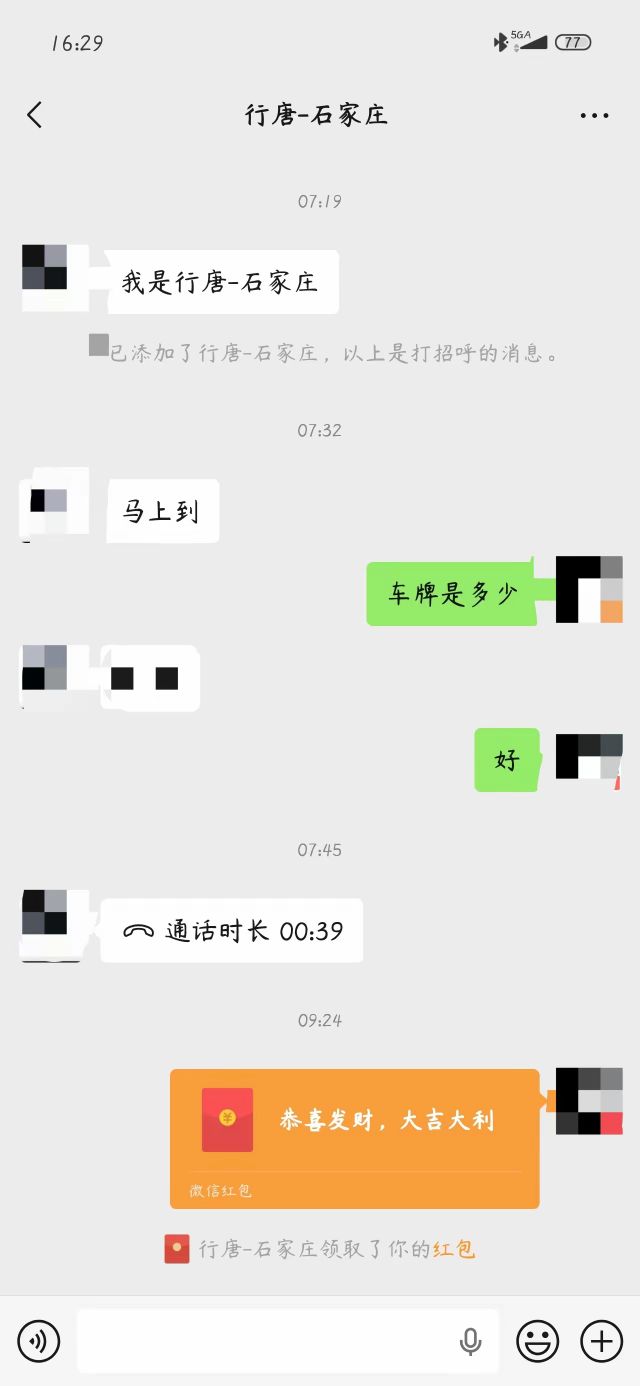Go back from the 行唐-石家庄 chat
640x1386 pixels.
pyautogui.click(x=35, y=115)
